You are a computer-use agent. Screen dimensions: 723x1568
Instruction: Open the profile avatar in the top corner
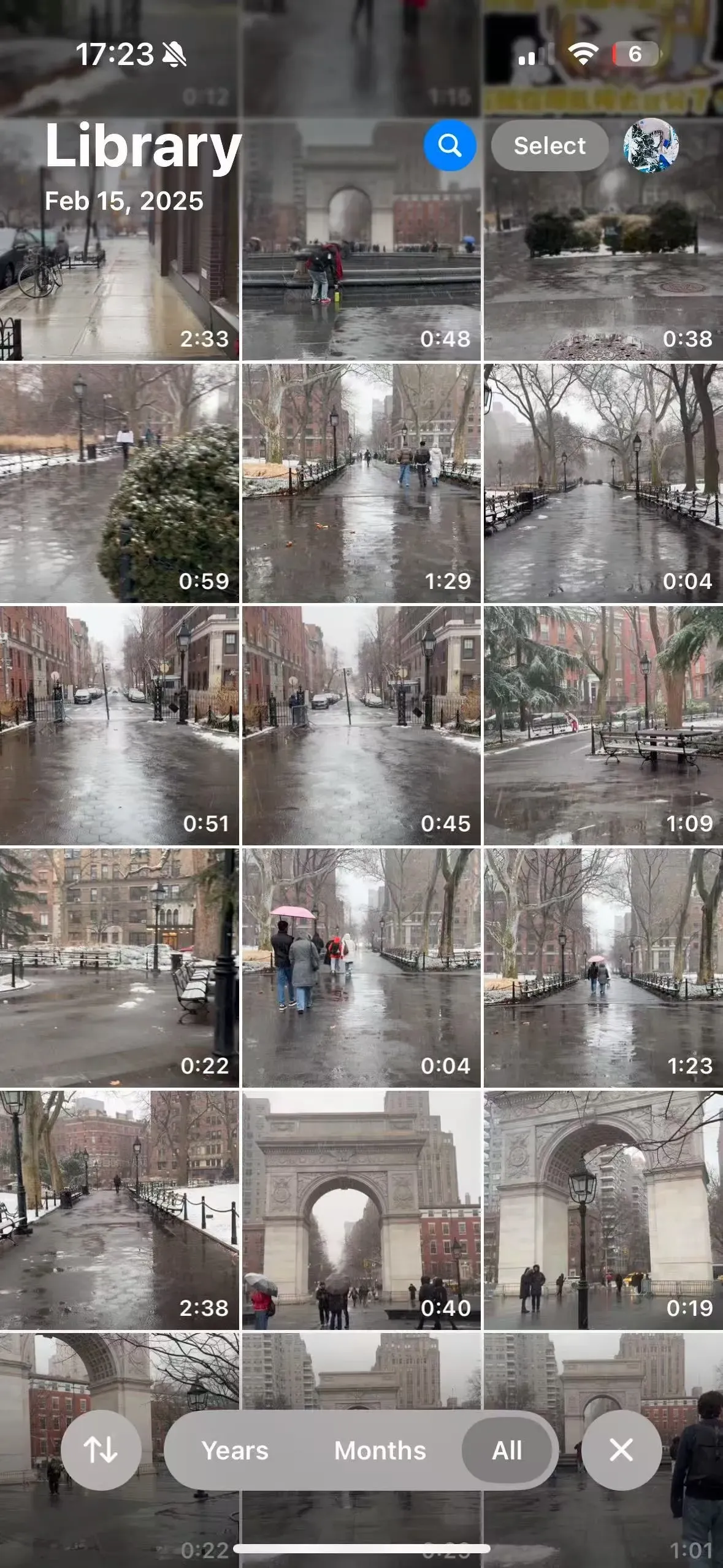(x=651, y=145)
